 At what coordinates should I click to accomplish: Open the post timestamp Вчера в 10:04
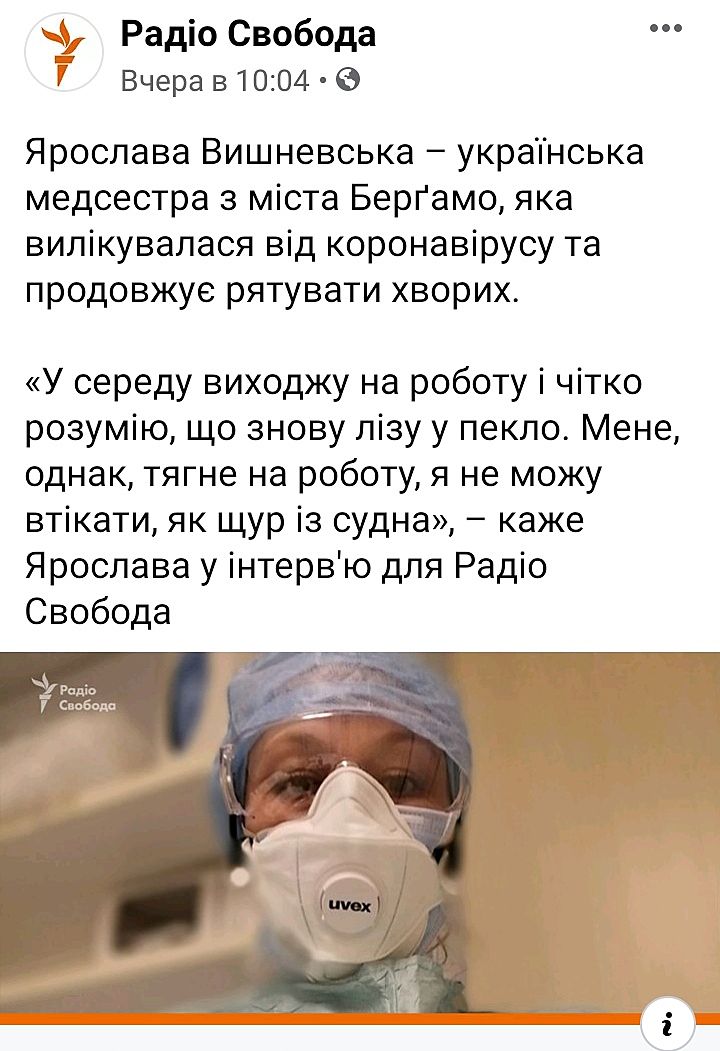(x=214, y=81)
